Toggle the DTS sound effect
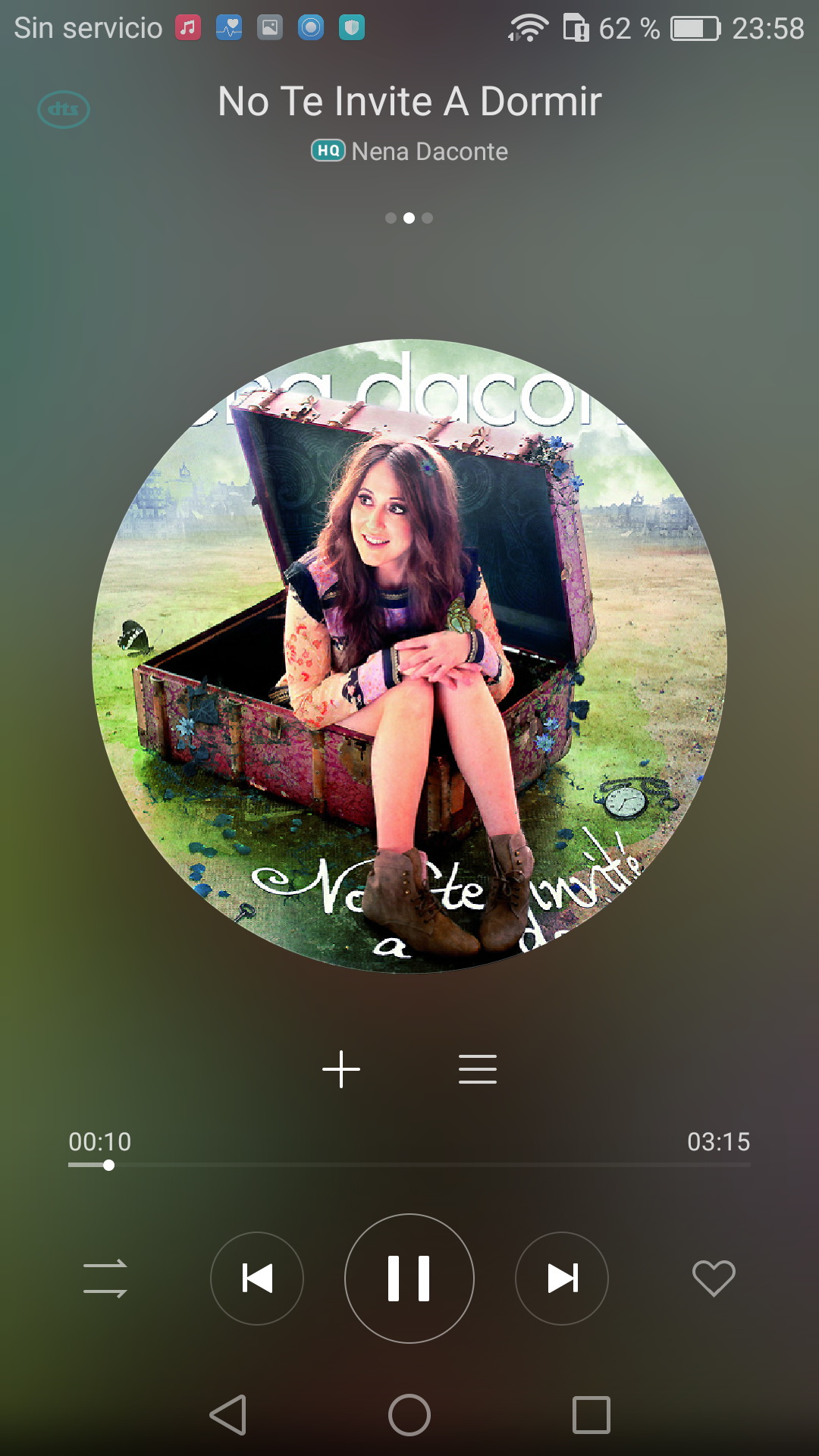819x1456 pixels. (64, 109)
